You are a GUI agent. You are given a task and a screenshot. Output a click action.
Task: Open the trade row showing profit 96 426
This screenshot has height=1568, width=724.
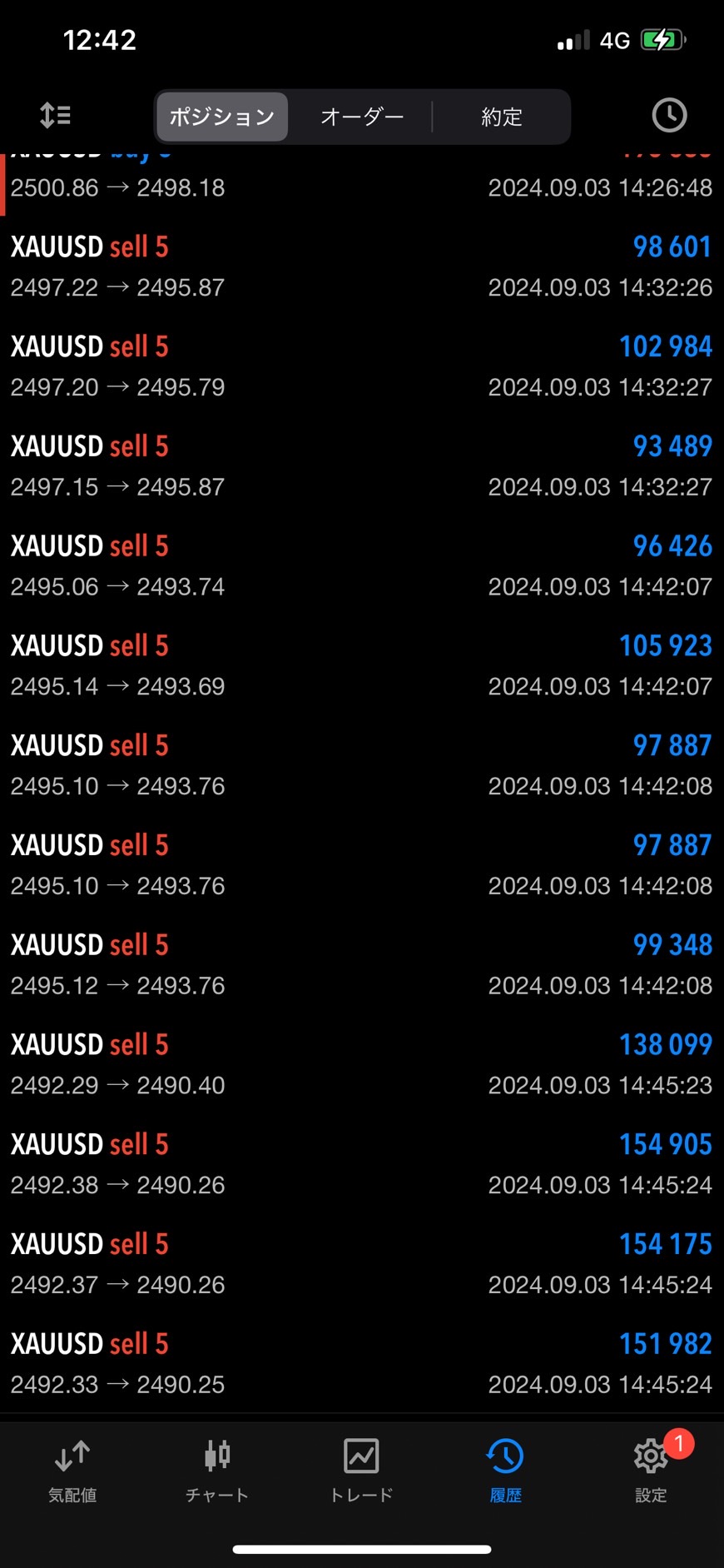361,566
